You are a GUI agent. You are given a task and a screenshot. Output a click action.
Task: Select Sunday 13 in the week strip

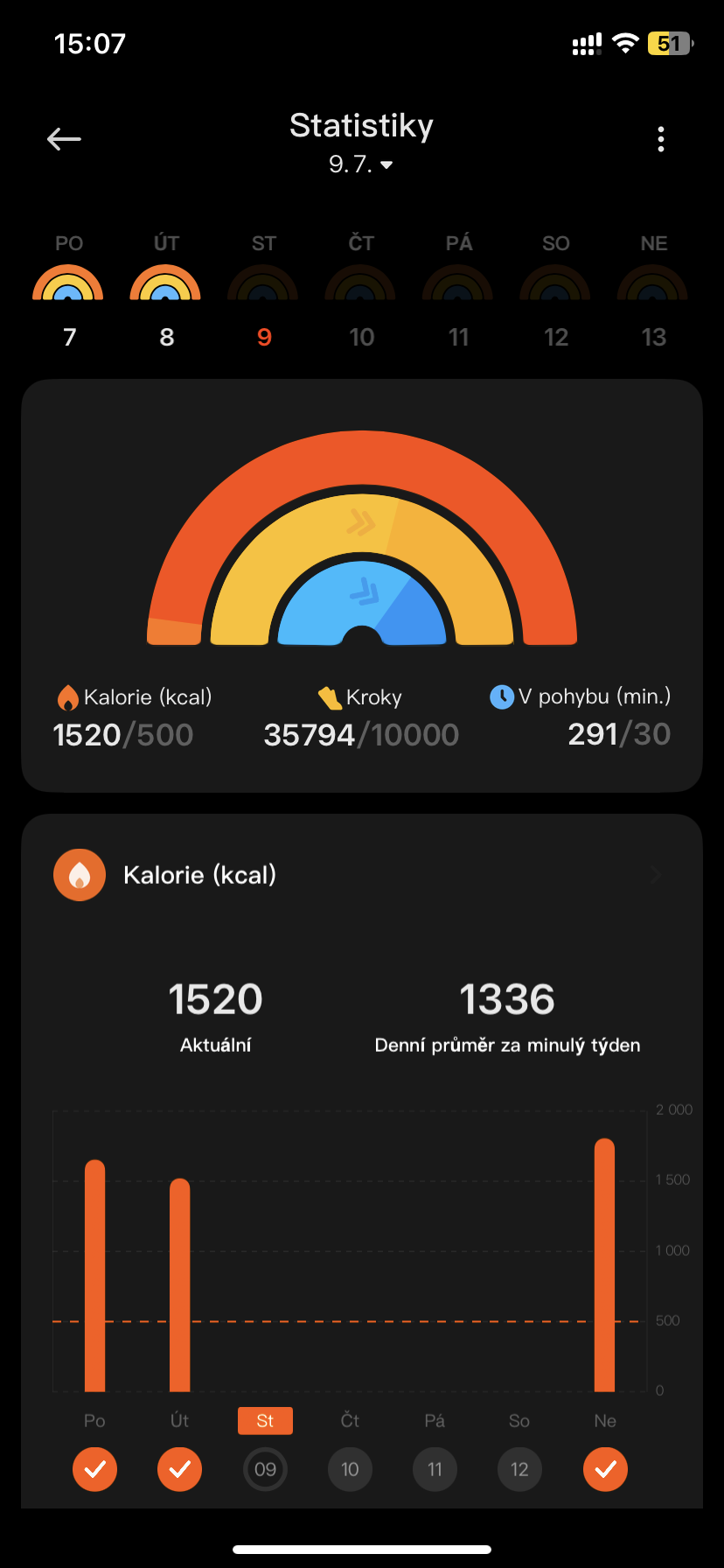(x=653, y=293)
